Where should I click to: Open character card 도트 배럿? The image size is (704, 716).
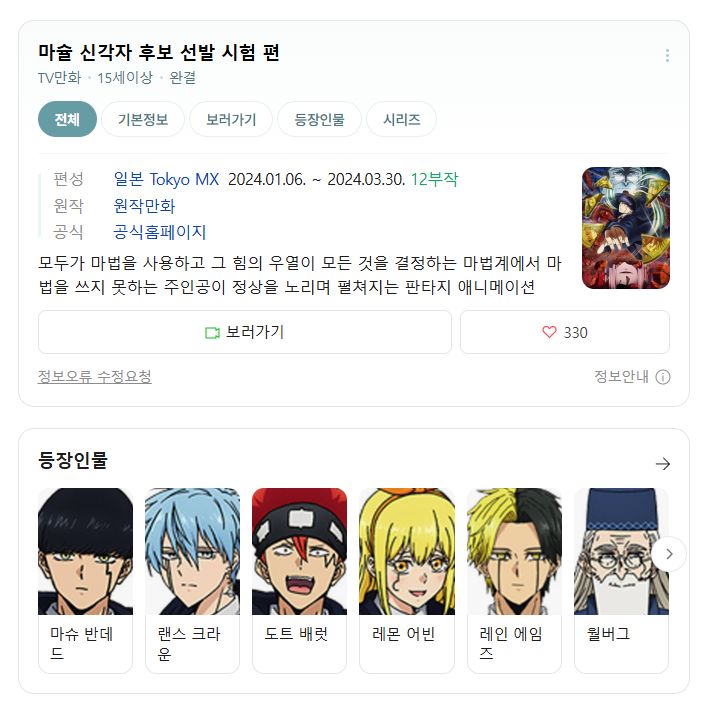(299, 580)
